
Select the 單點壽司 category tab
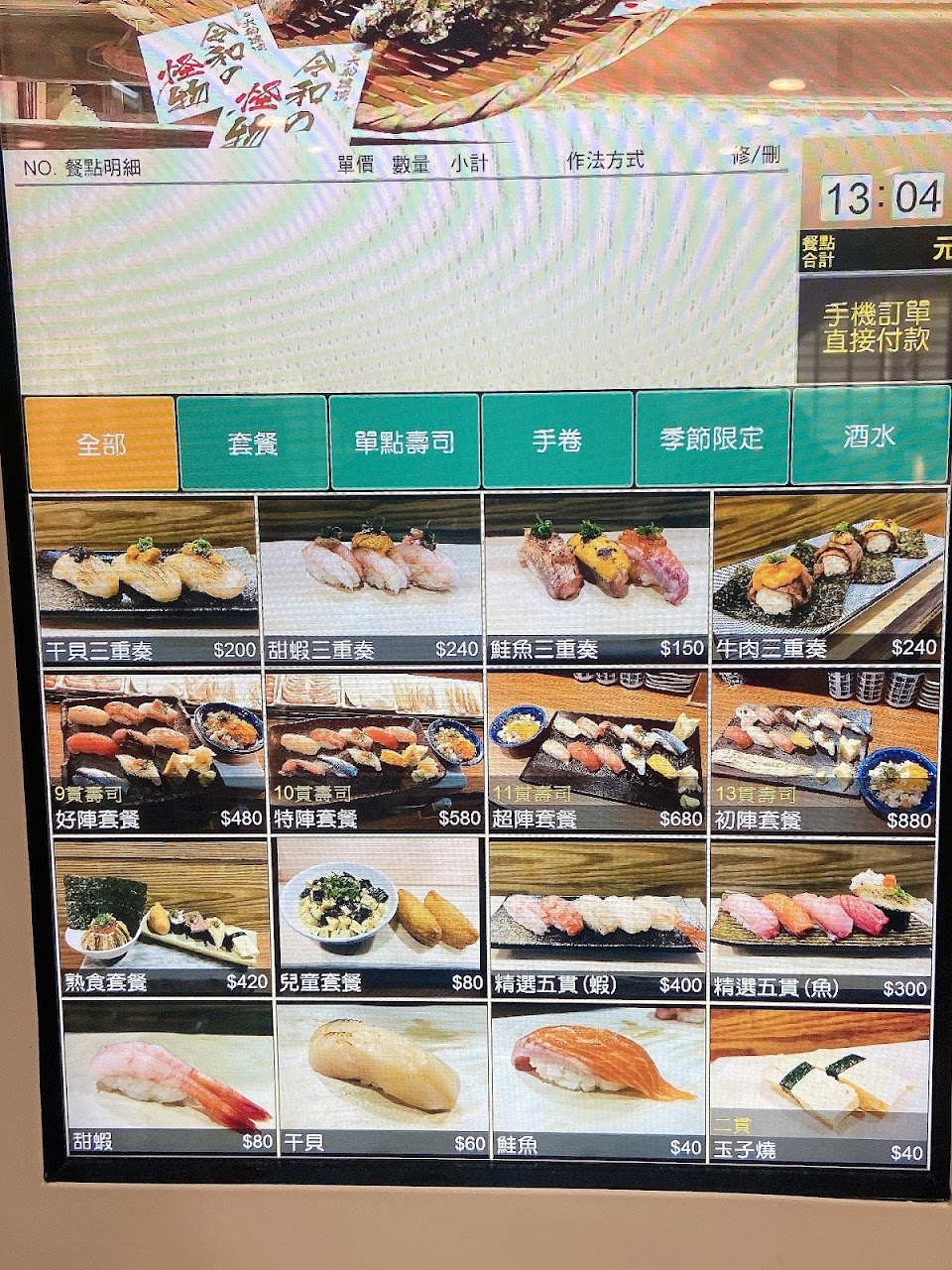pos(405,442)
